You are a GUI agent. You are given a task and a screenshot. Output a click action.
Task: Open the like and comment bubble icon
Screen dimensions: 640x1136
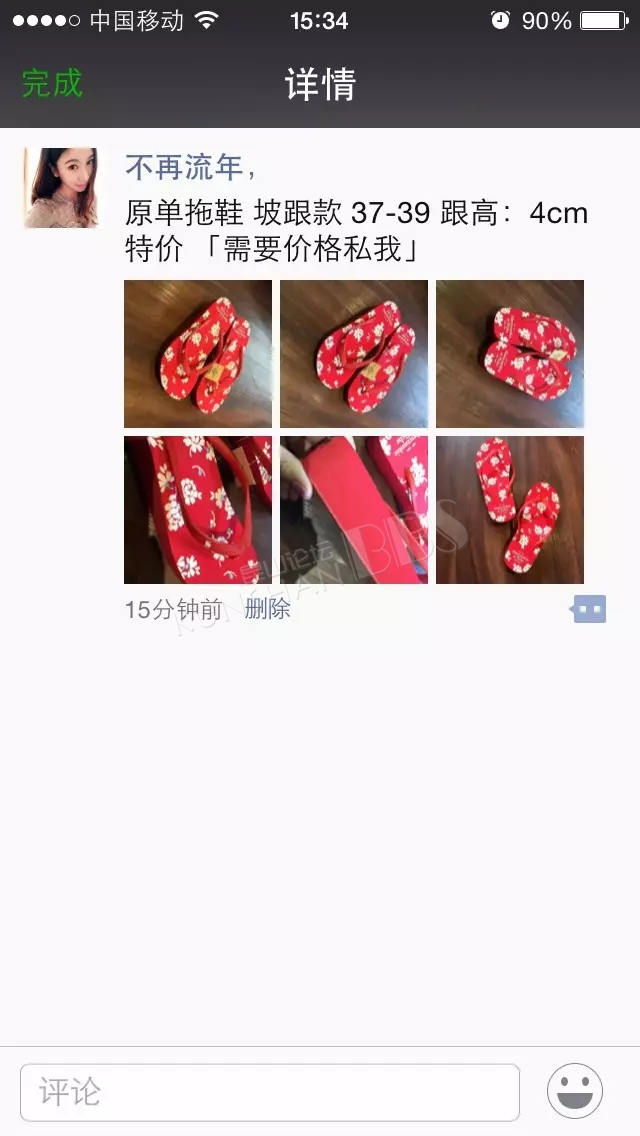pos(588,609)
